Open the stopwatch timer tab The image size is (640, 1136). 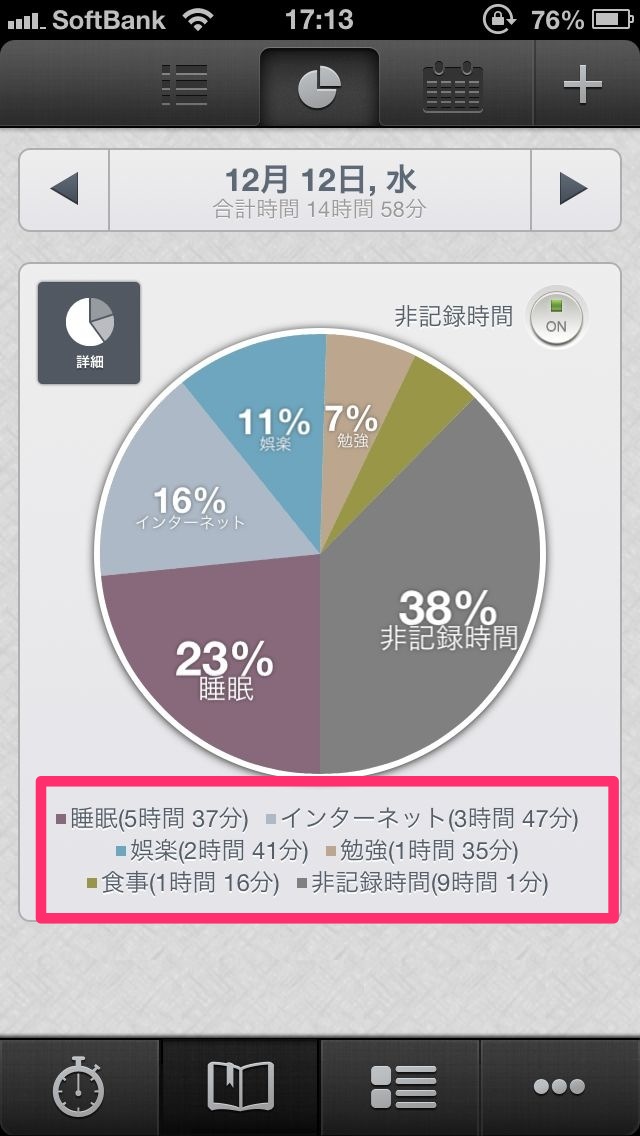click(79, 1088)
